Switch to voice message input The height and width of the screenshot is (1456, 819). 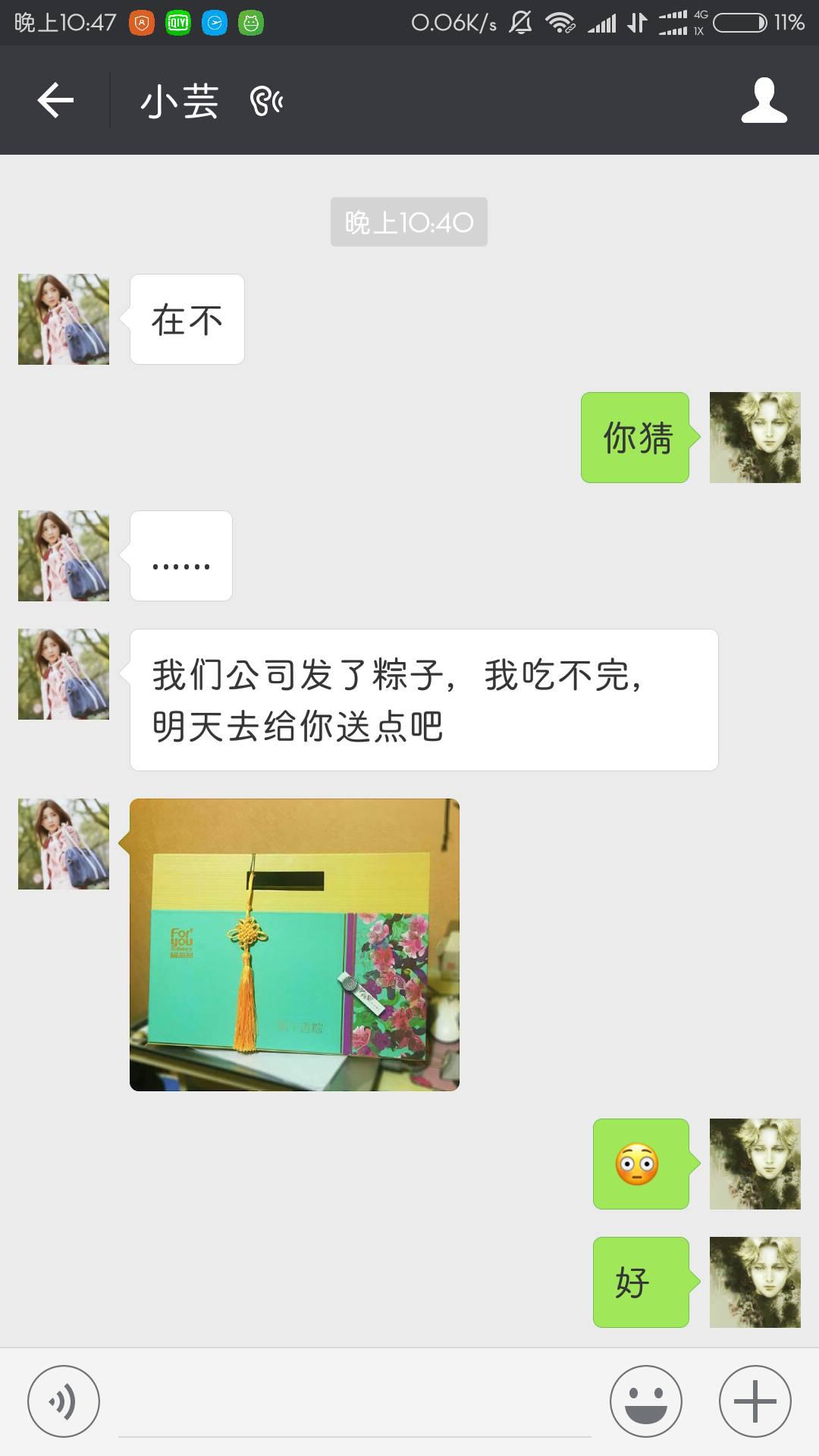click(x=64, y=1401)
